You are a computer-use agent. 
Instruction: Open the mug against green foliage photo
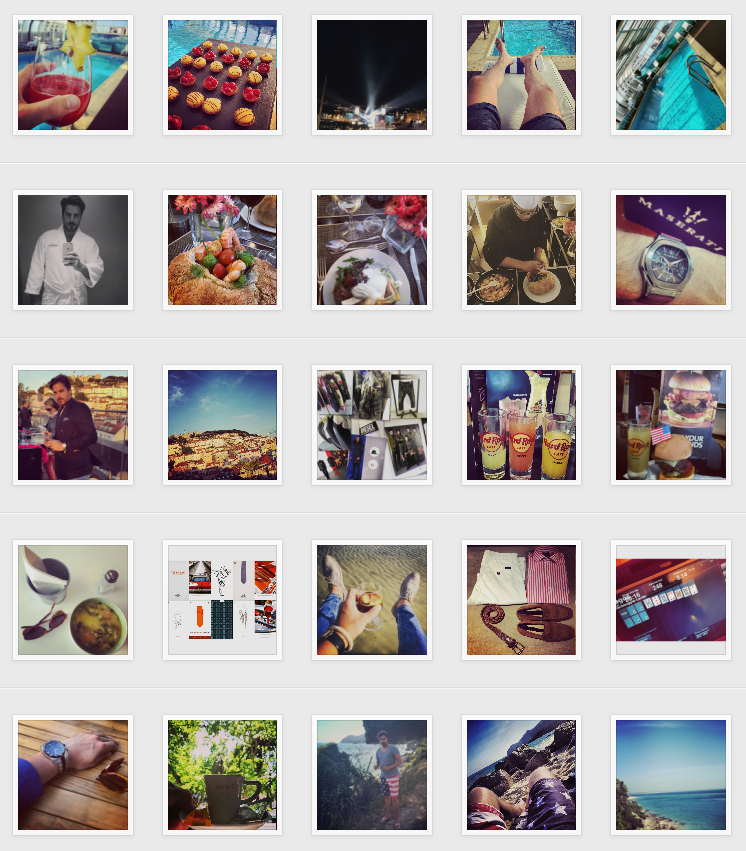coord(222,775)
